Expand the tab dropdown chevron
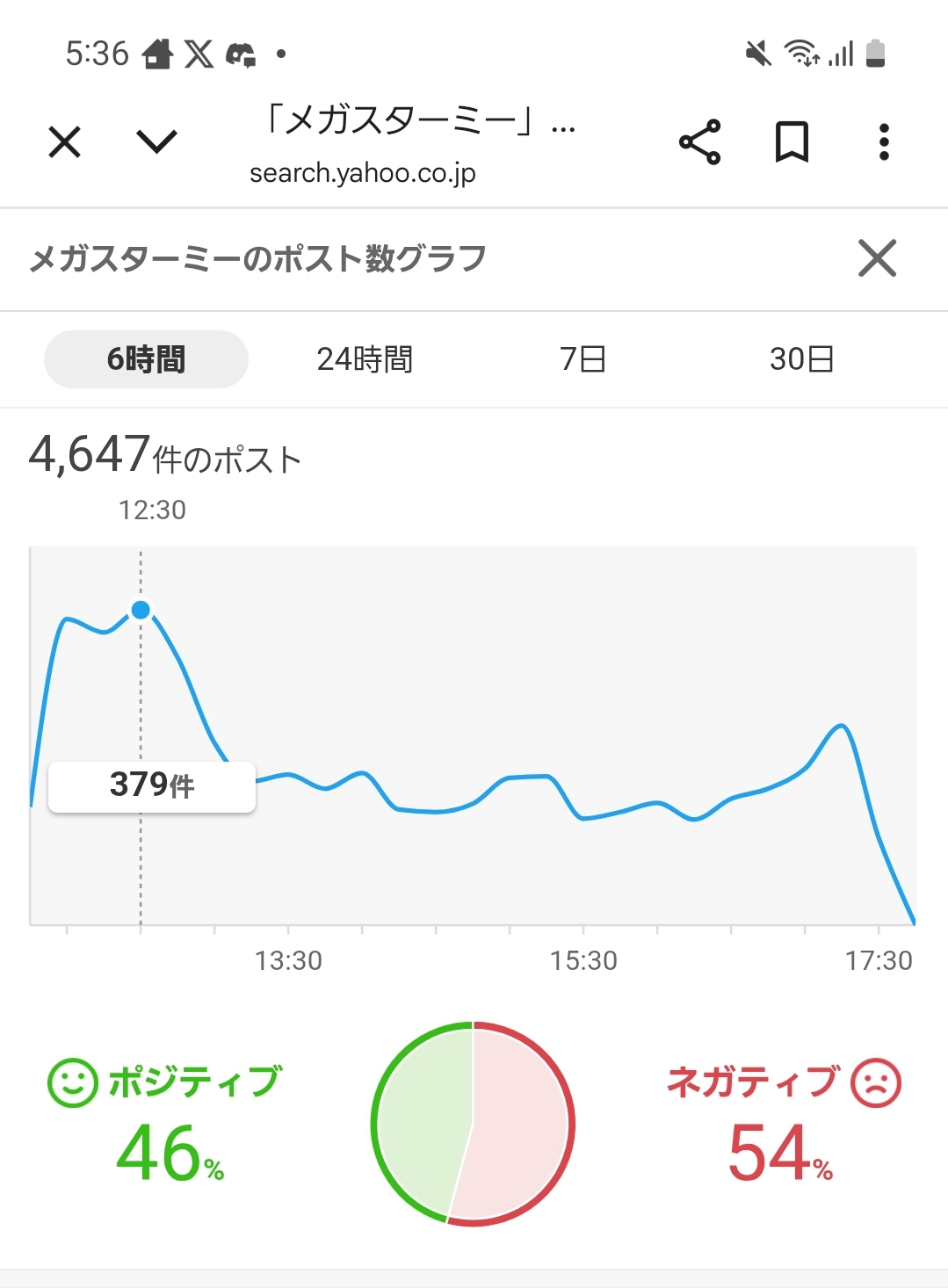 [157, 141]
